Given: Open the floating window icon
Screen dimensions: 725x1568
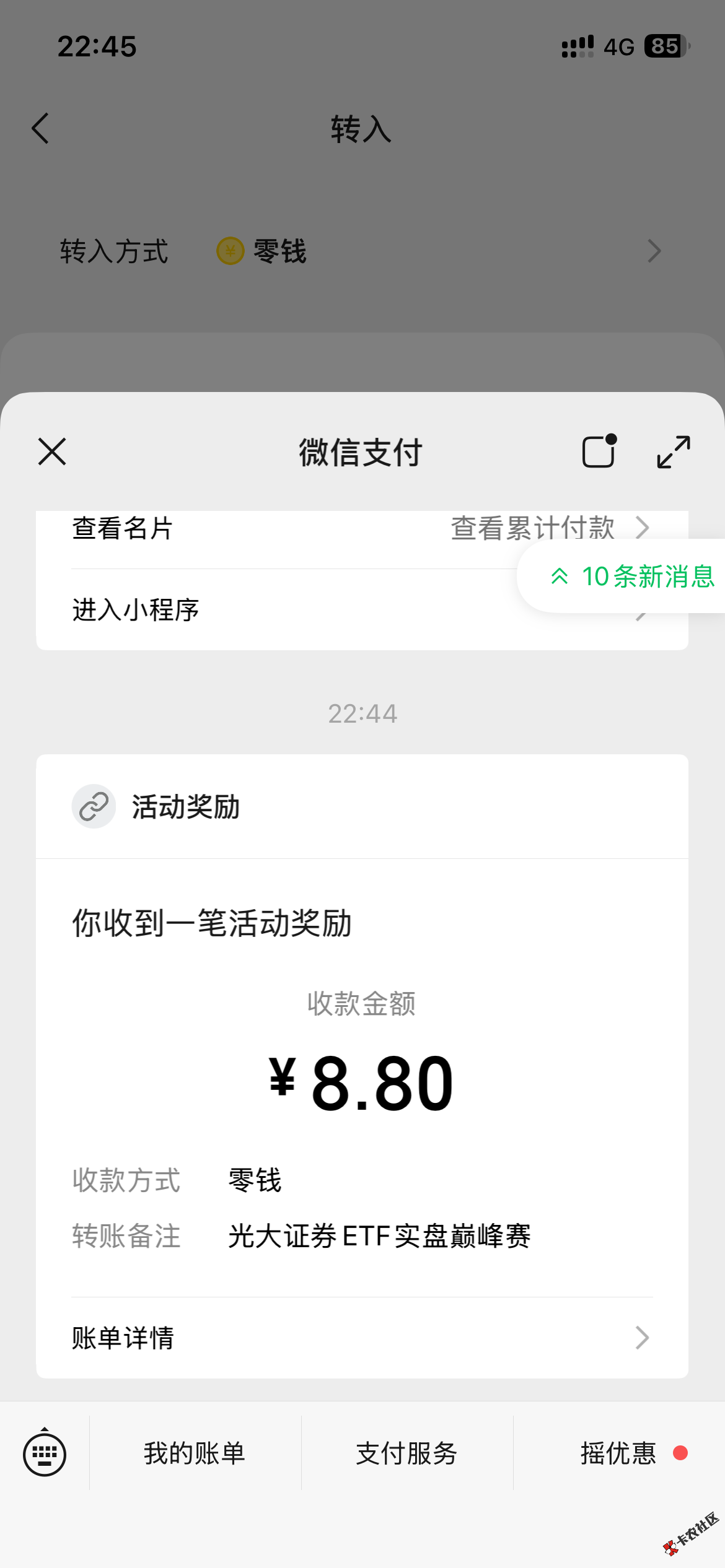Looking at the screenshot, I should tap(599, 451).
